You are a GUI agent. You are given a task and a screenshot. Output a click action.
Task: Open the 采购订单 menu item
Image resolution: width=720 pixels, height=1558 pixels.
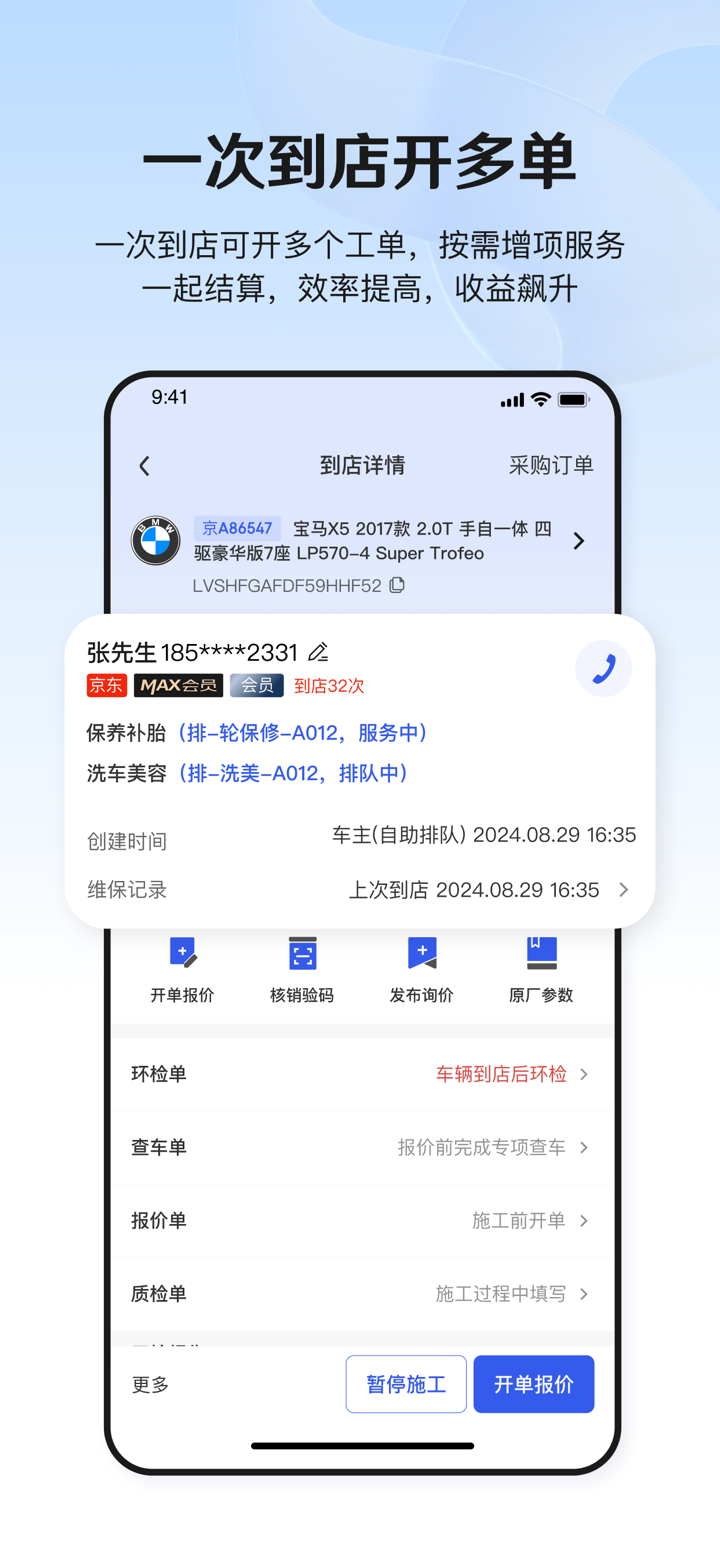coord(550,465)
